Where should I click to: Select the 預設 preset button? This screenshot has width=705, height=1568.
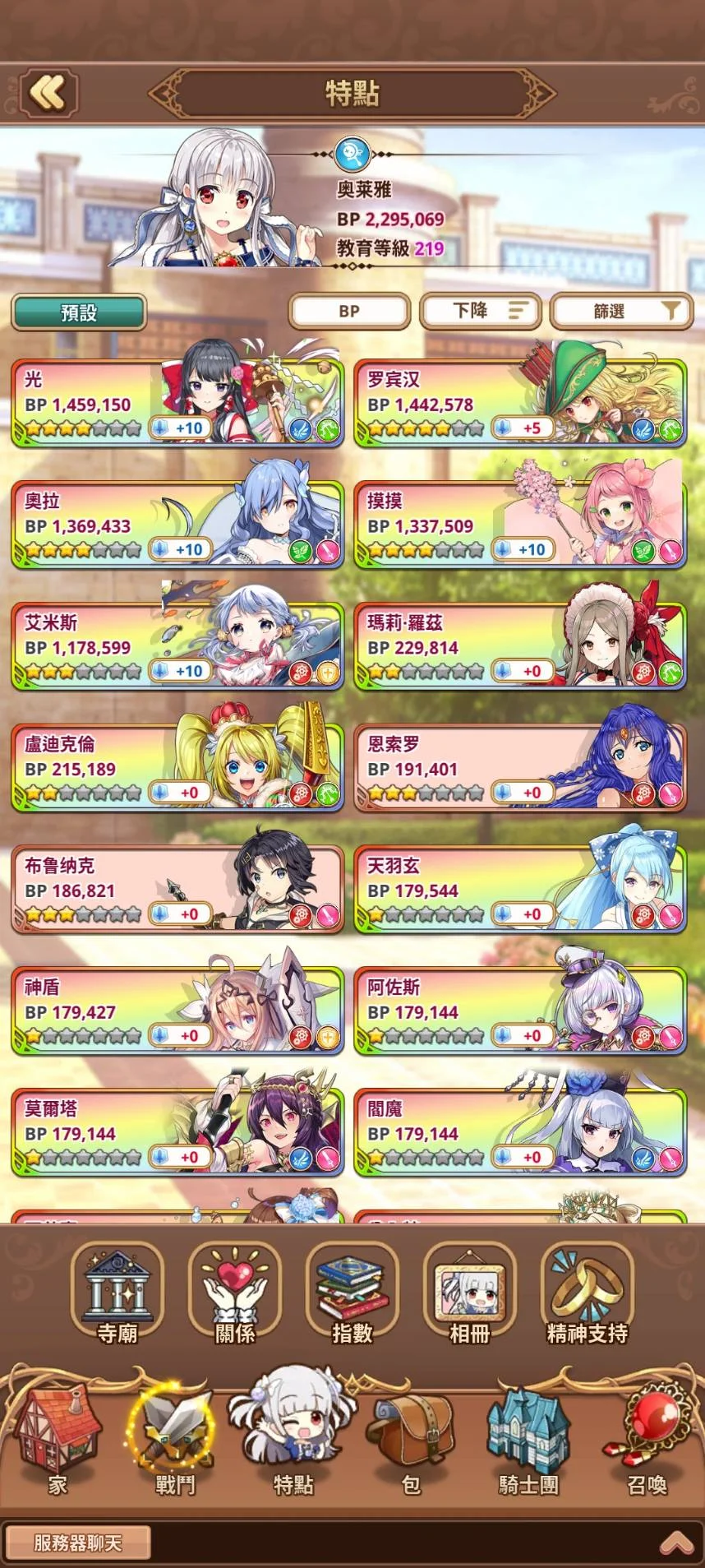tap(79, 312)
